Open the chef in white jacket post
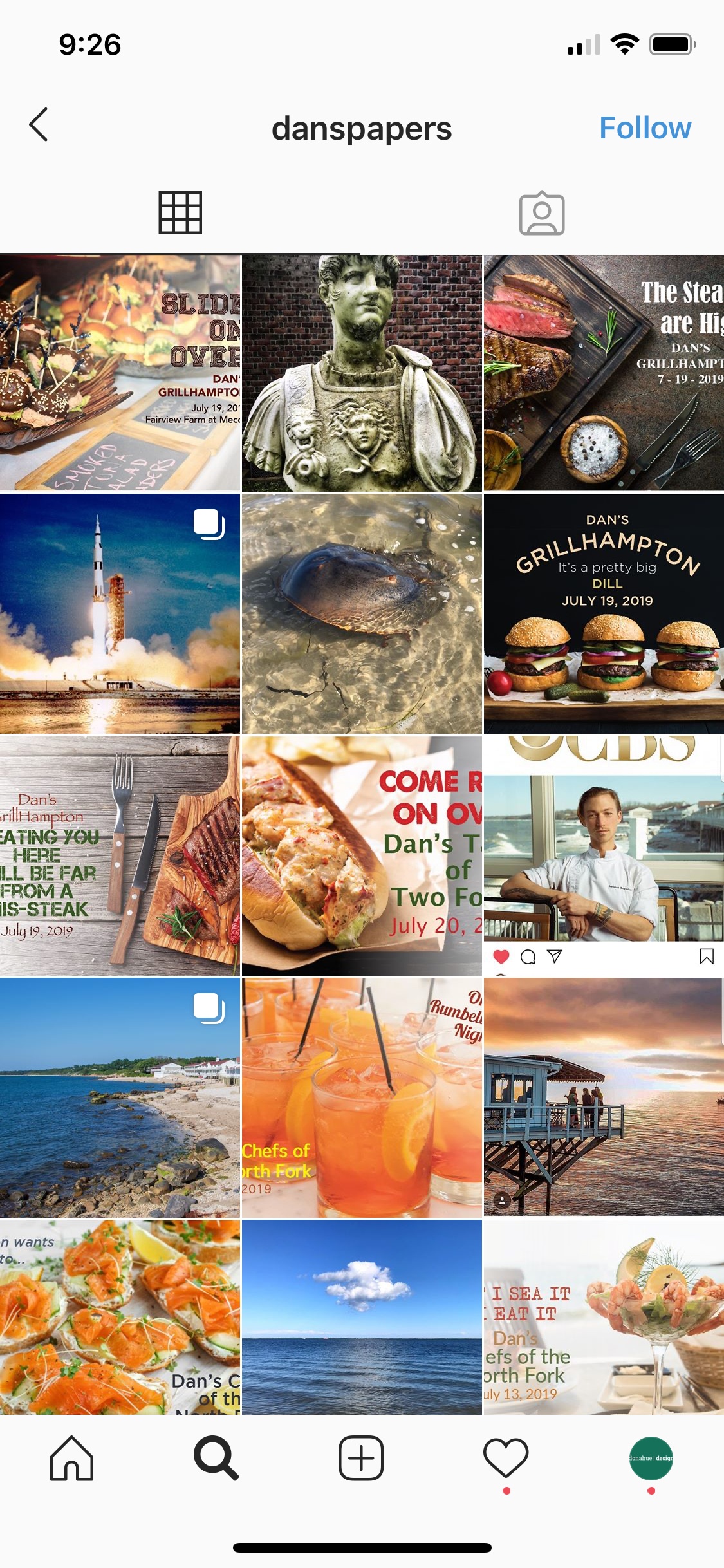The width and height of the screenshot is (724, 1568). pos(604,856)
